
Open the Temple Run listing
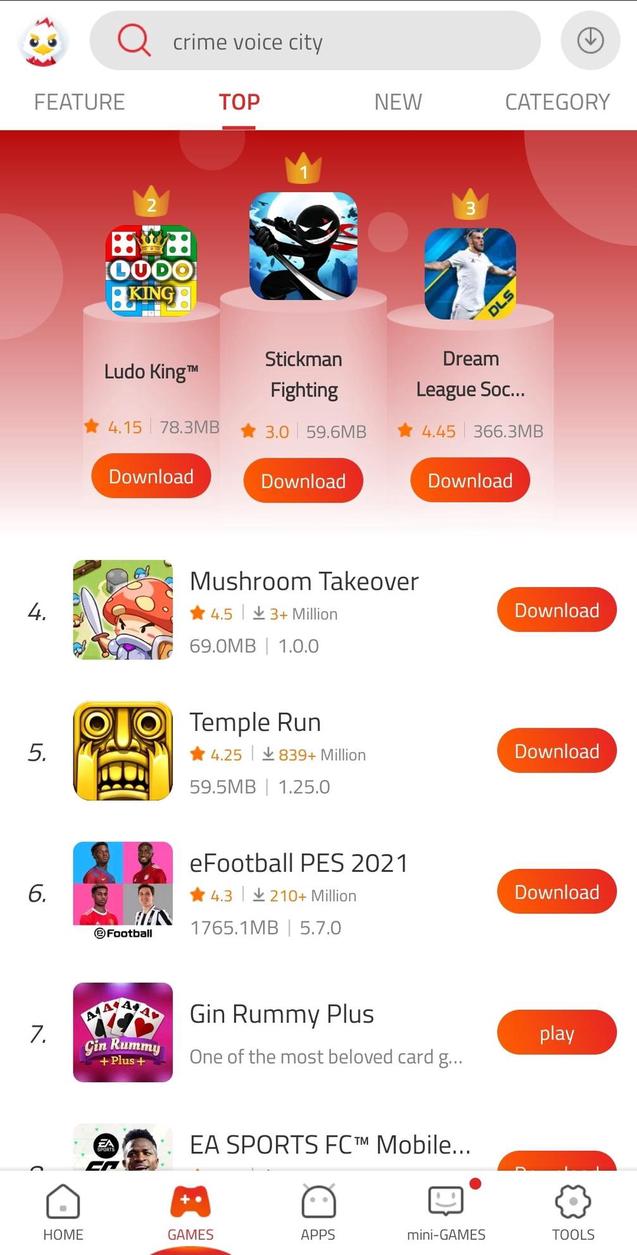(255, 723)
